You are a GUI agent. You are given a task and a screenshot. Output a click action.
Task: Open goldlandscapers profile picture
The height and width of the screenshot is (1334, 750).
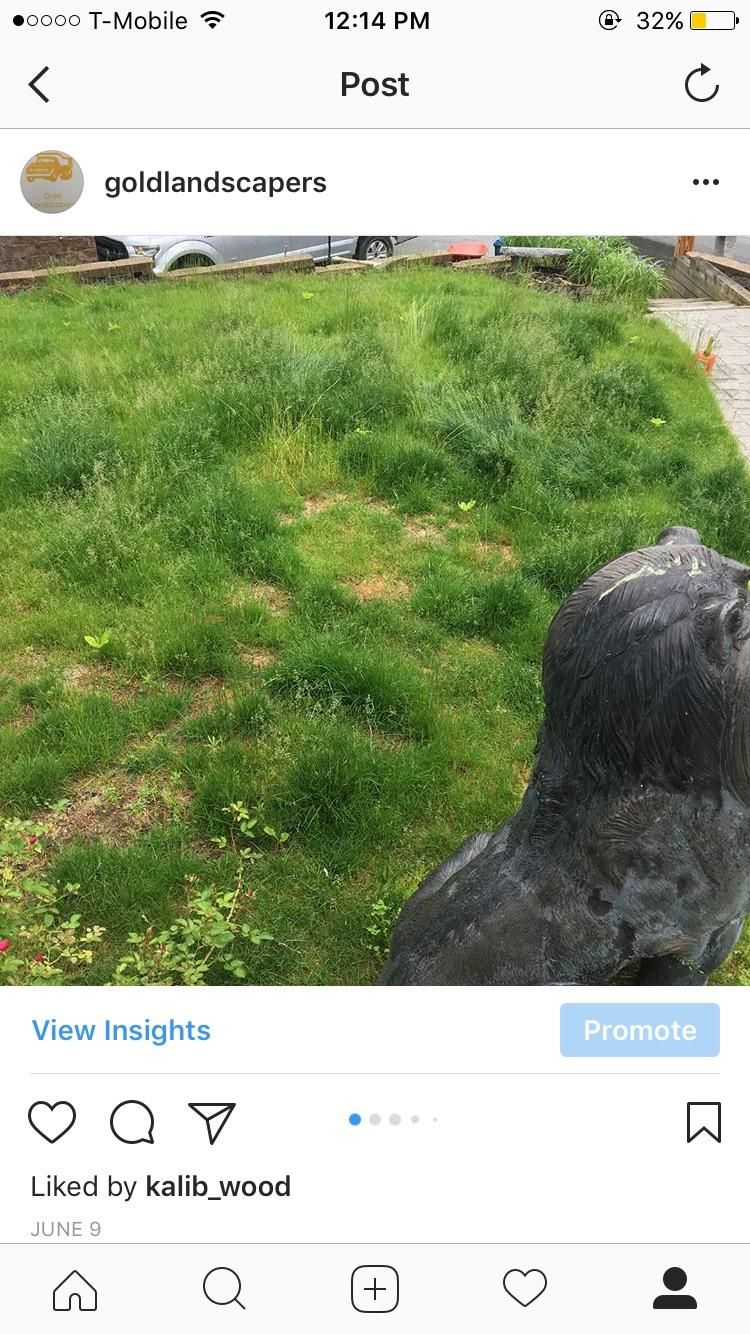(52, 182)
